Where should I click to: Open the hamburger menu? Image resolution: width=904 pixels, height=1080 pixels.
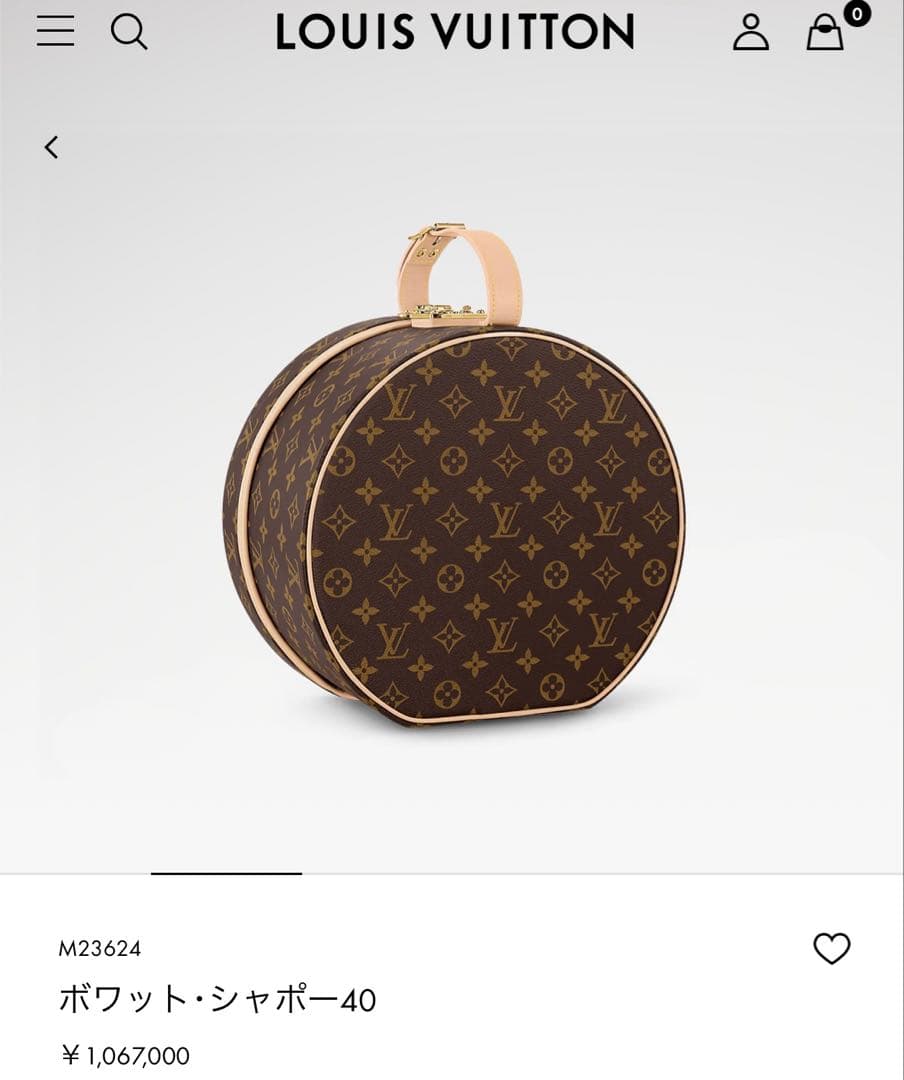pos(56,31)
